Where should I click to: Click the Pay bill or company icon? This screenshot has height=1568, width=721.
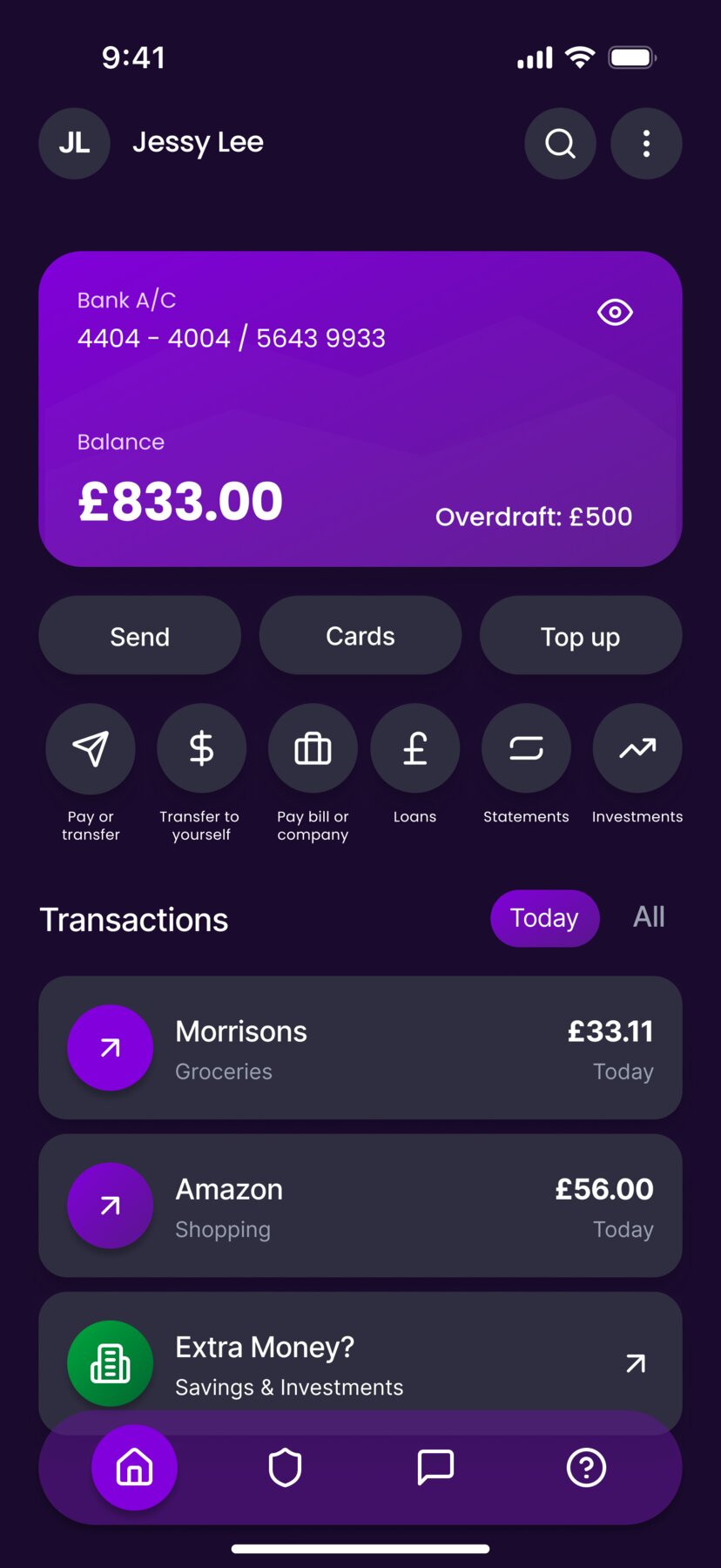313,748
